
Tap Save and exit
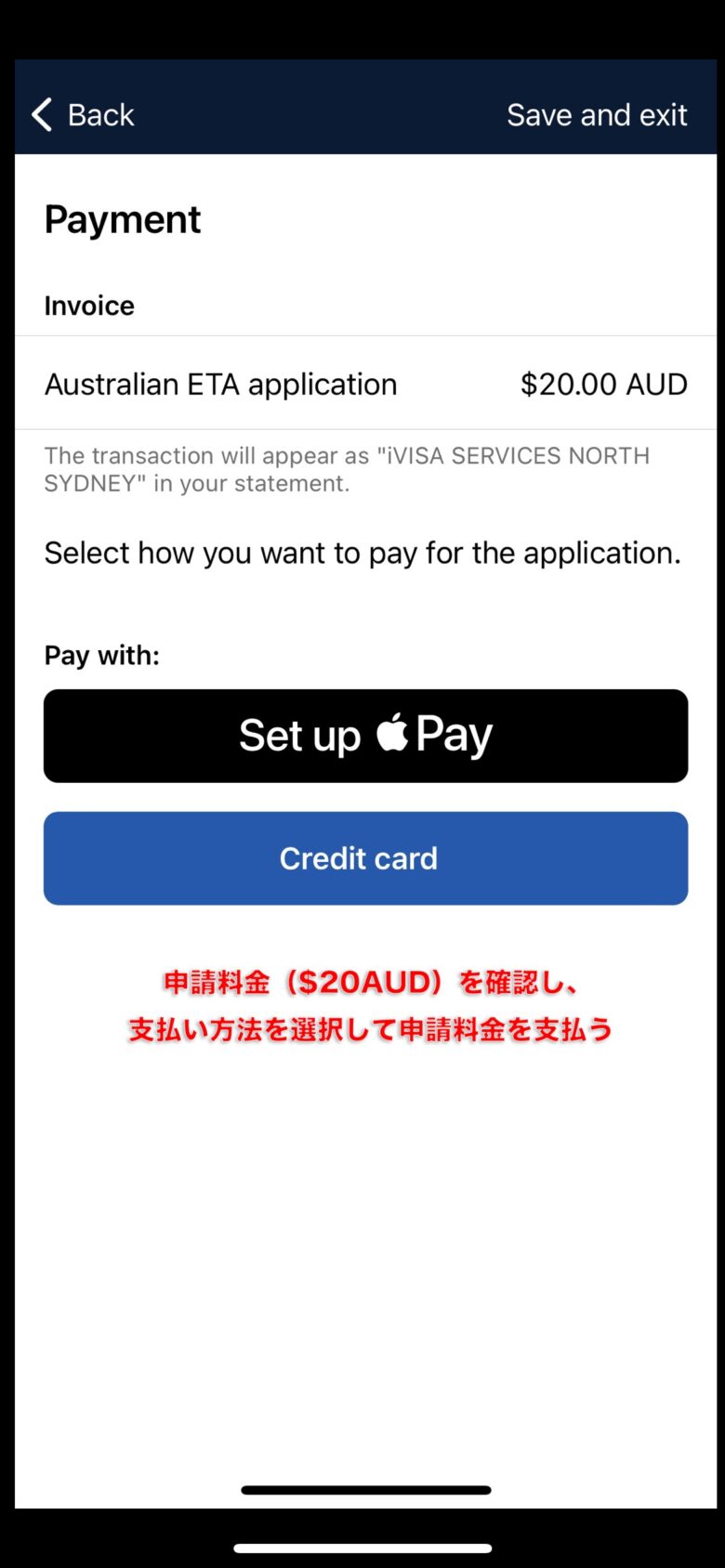coord(597,115)
